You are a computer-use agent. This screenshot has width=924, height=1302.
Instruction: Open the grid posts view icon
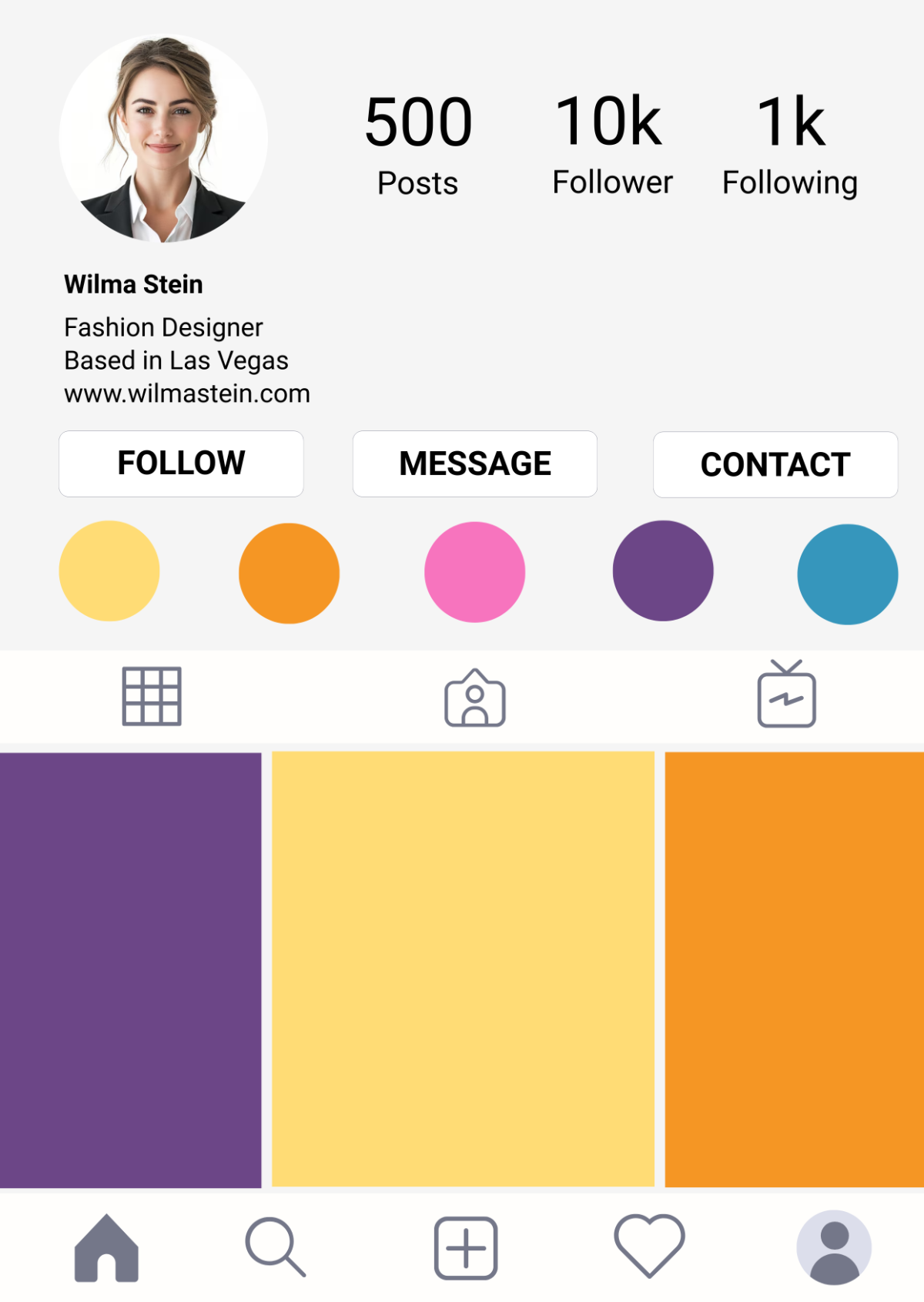tap(151, 697)
